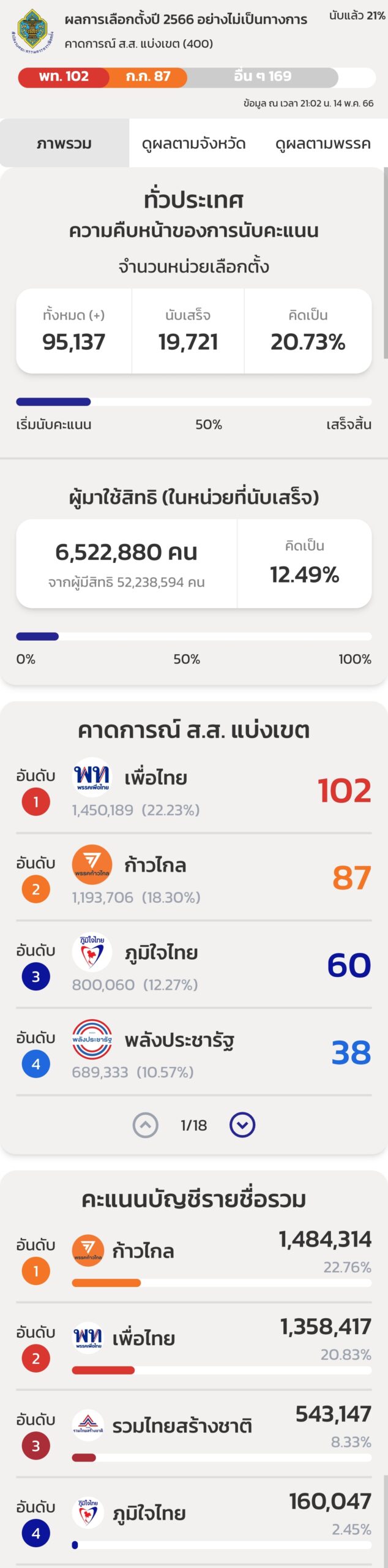Viewport: 388px width, 1568px height.
Task: Open ภูมิใจไทย row with 60 seats
Action: (x=193, y=965)
